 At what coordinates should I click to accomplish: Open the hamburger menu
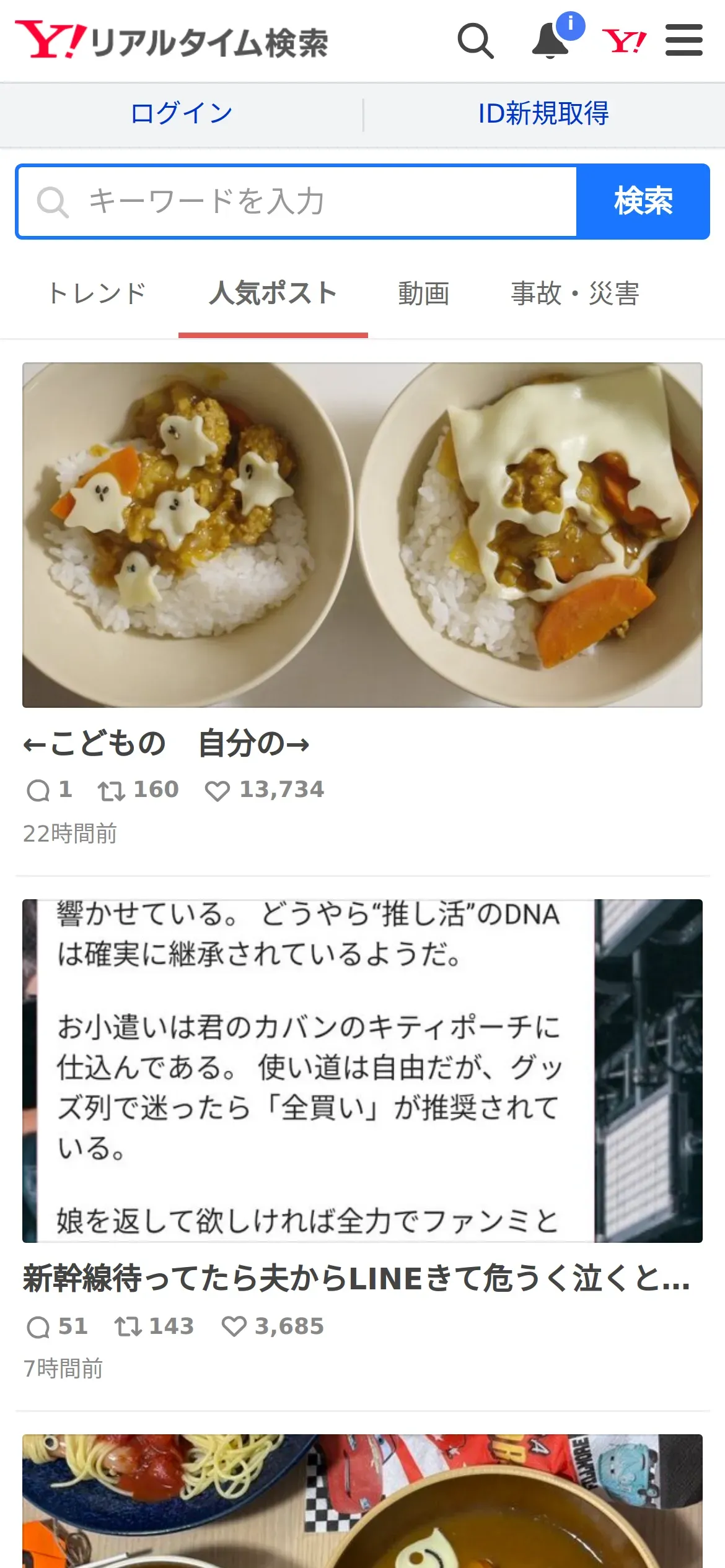coord(683,41)
